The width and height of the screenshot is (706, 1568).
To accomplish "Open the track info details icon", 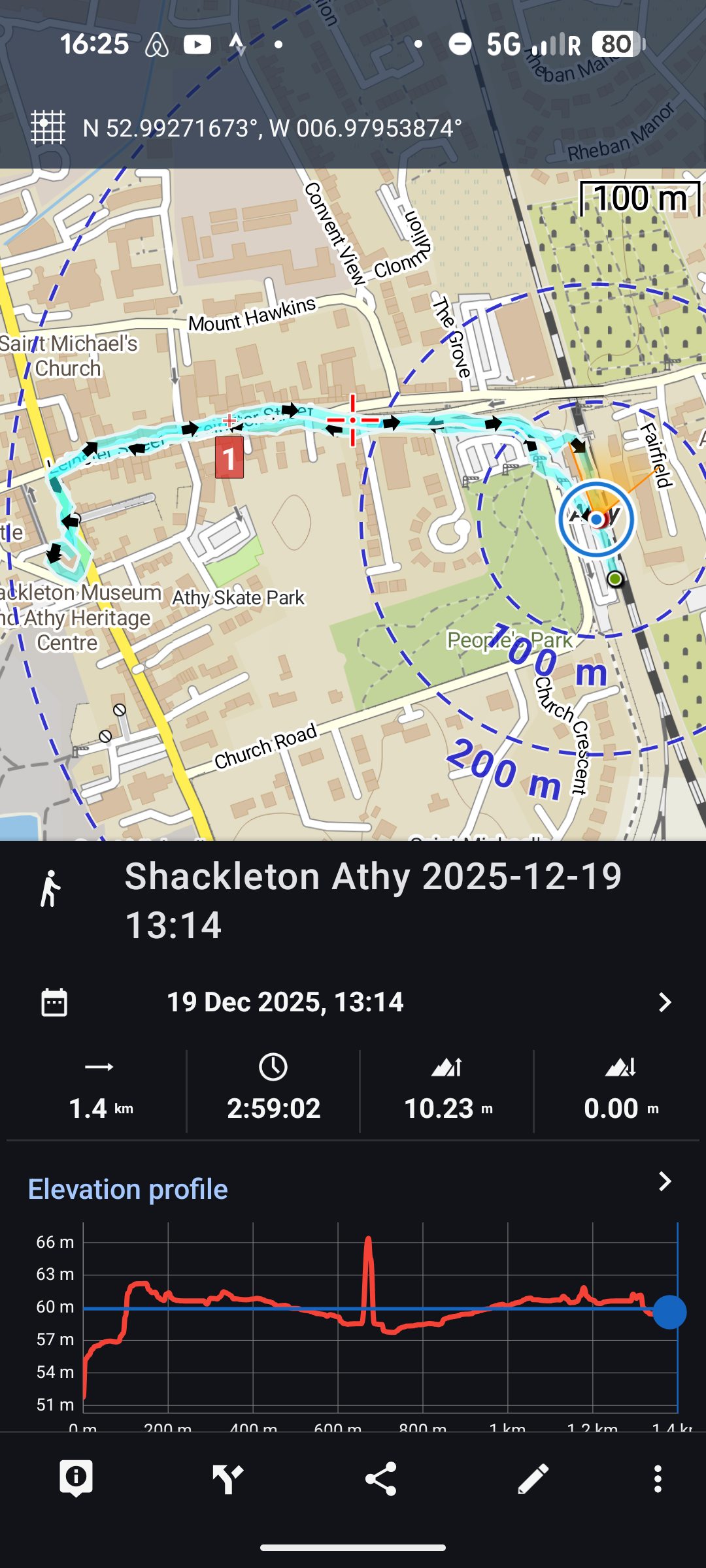I will 76,1478.
